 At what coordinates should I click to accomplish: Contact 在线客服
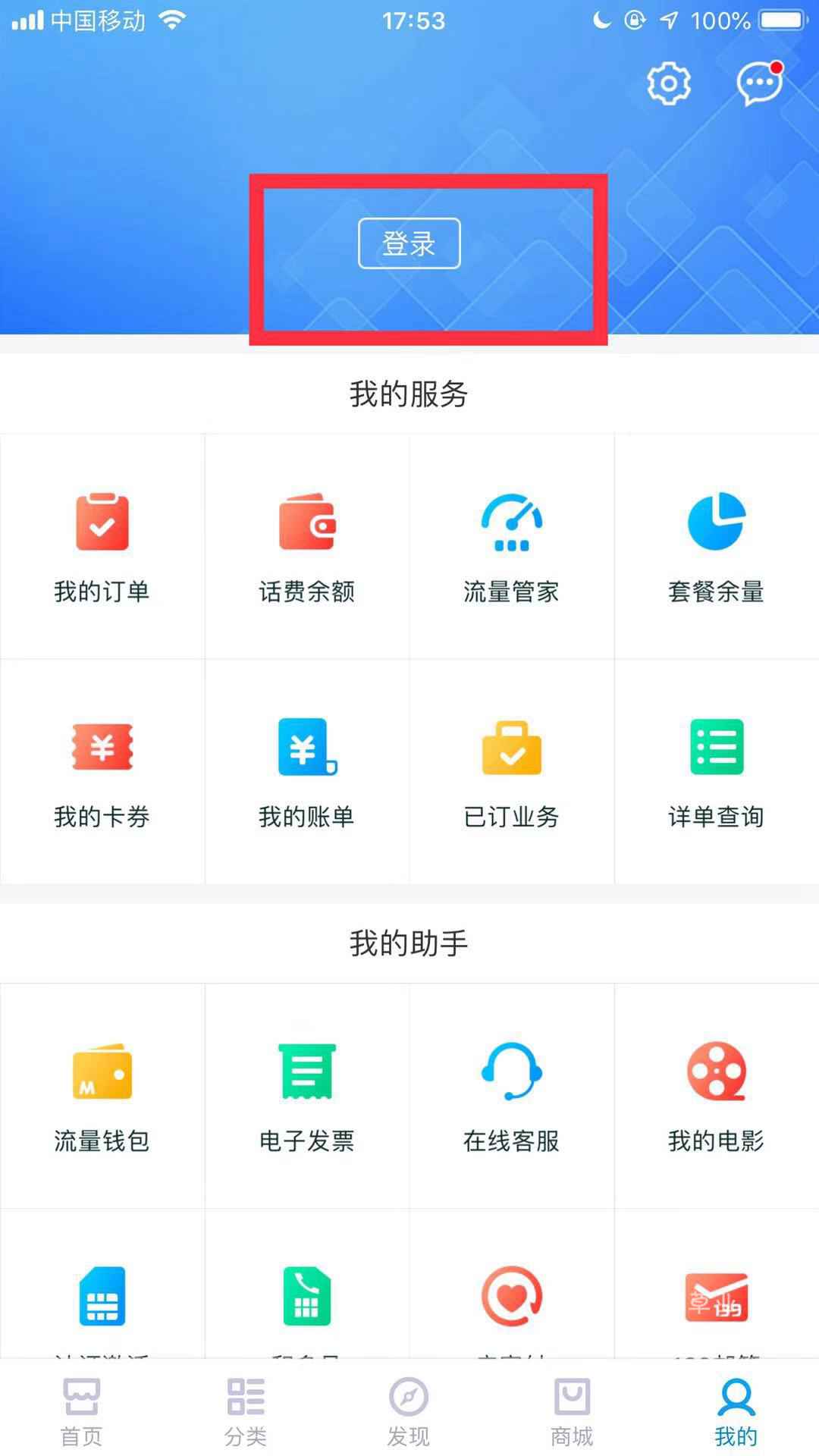[512, 1096]
